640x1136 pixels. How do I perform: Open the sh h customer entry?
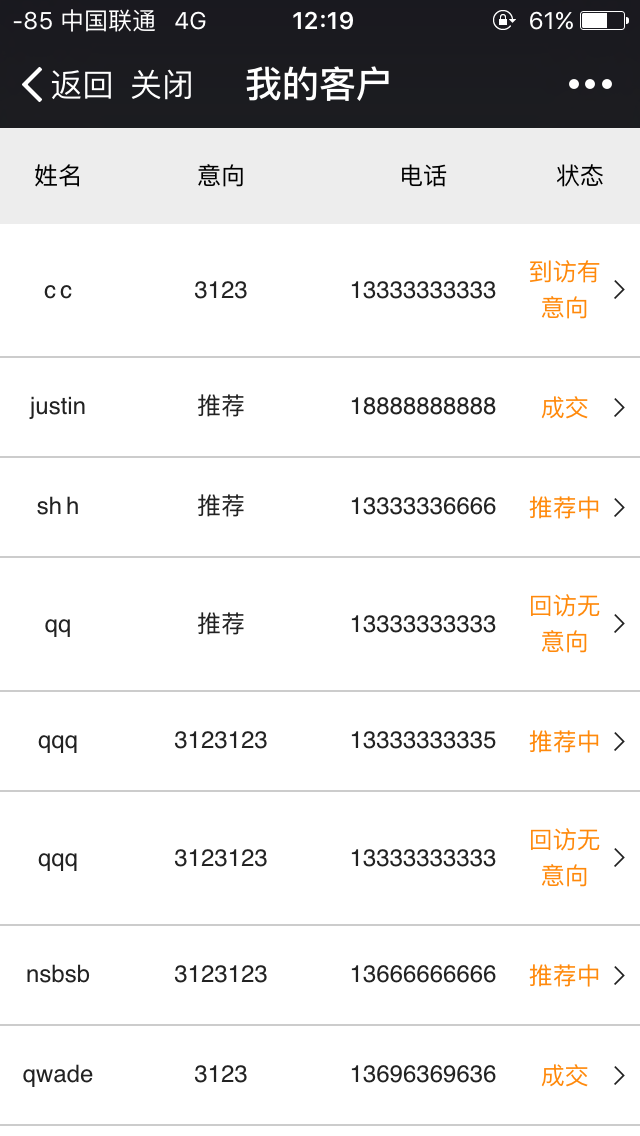[x=320, y=507]
